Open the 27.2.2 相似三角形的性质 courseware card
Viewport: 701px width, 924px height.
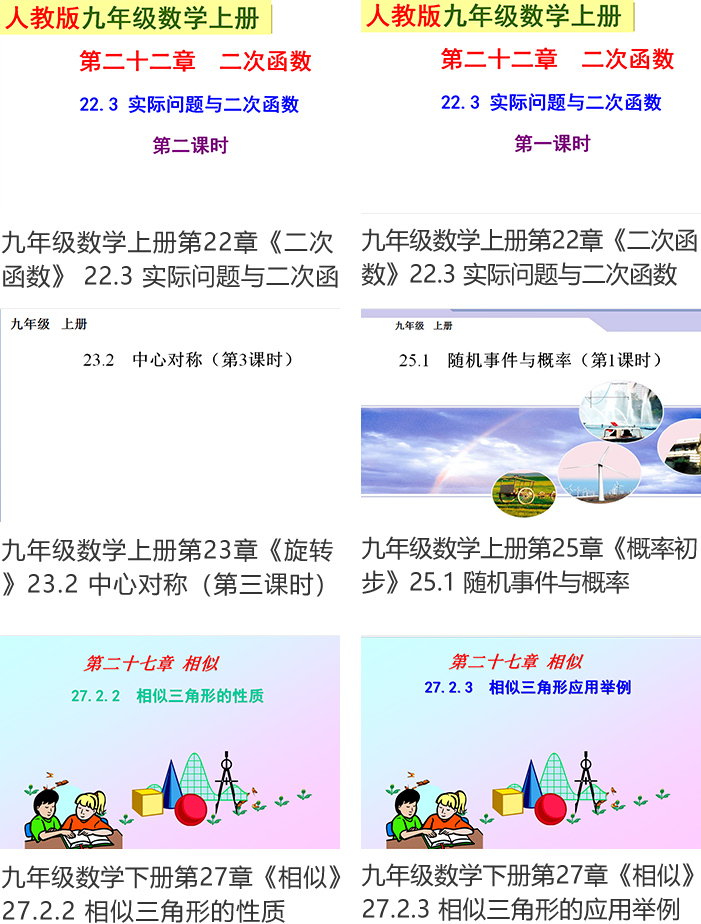(x=170, y=742)
